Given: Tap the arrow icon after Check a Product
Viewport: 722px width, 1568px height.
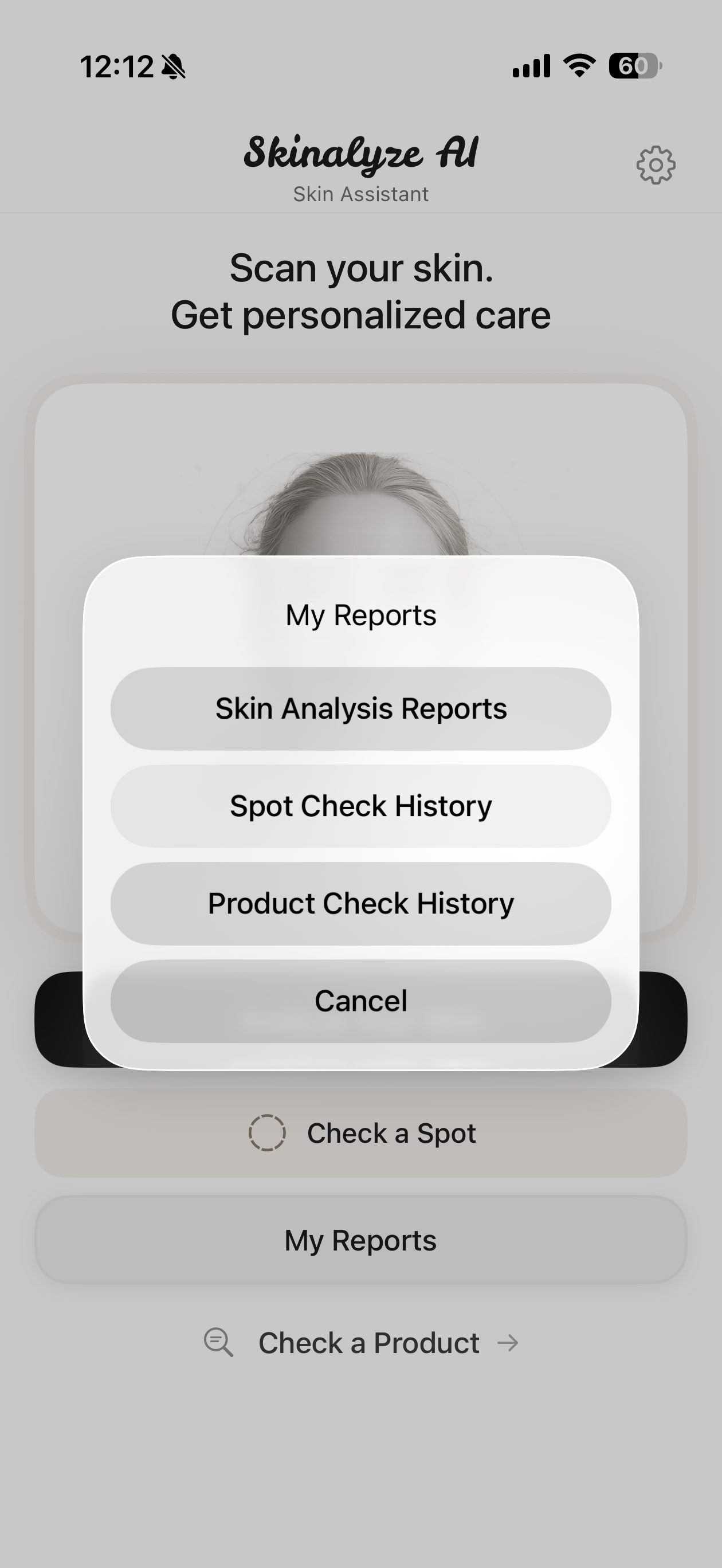Looking at the screenshot, I should [508, 1343].
